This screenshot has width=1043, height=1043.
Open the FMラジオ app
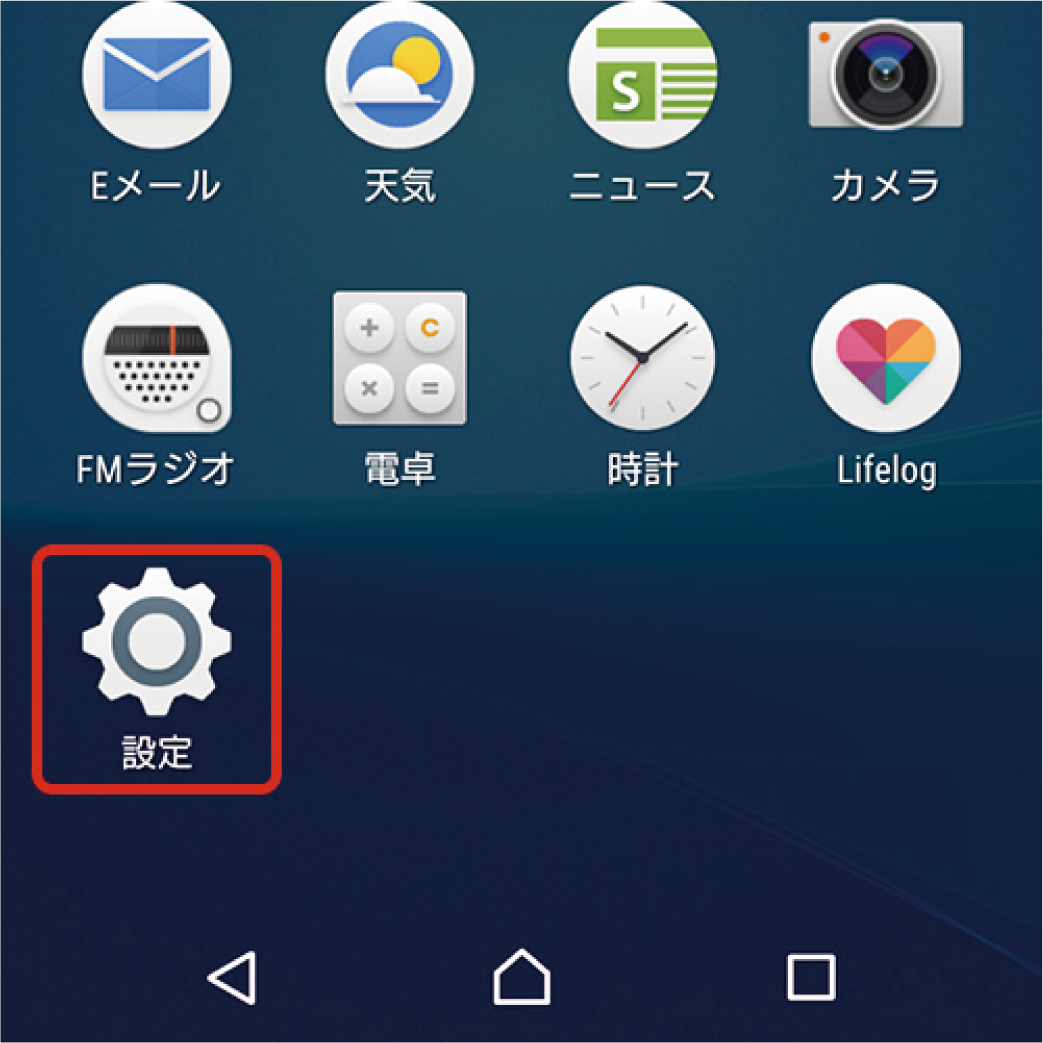156,358
